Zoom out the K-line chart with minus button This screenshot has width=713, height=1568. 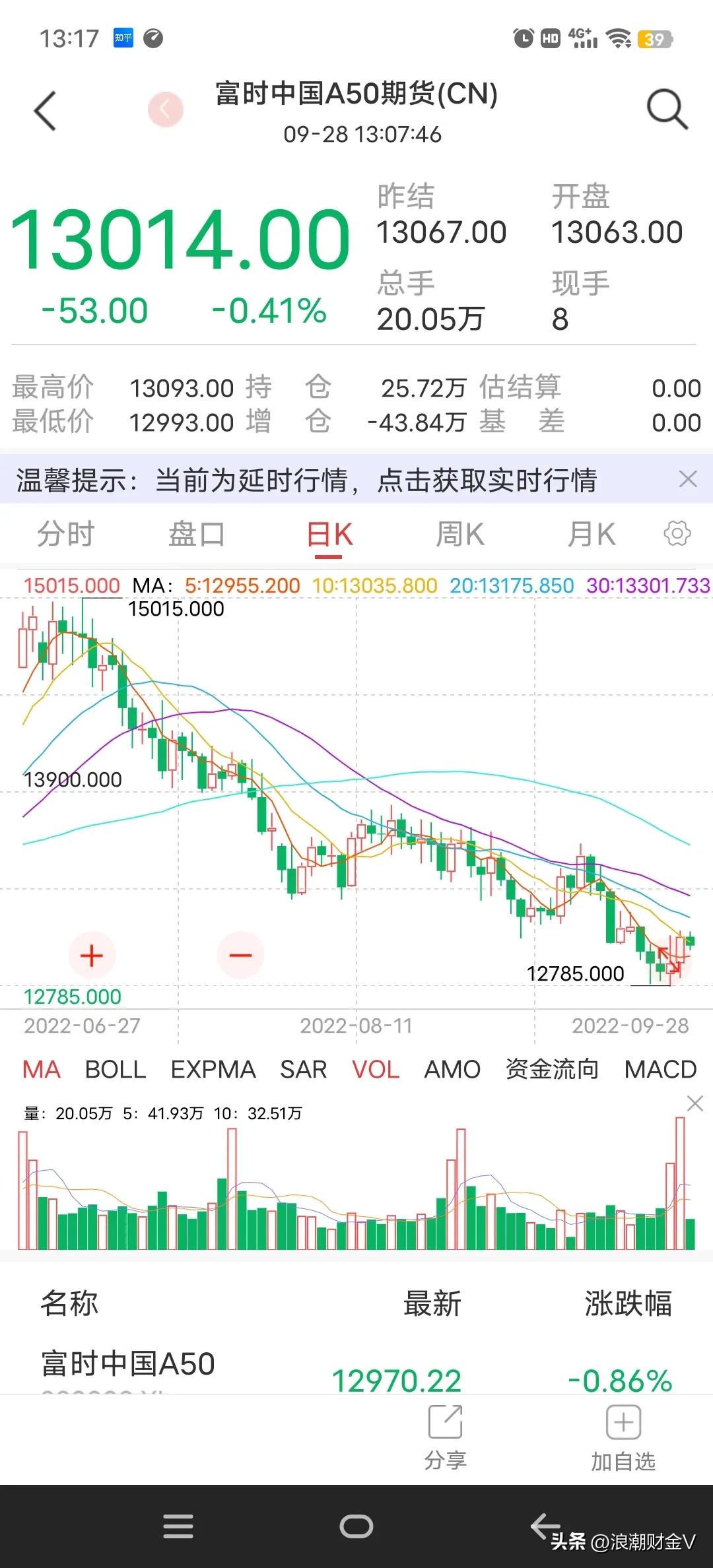click(240, 955)
